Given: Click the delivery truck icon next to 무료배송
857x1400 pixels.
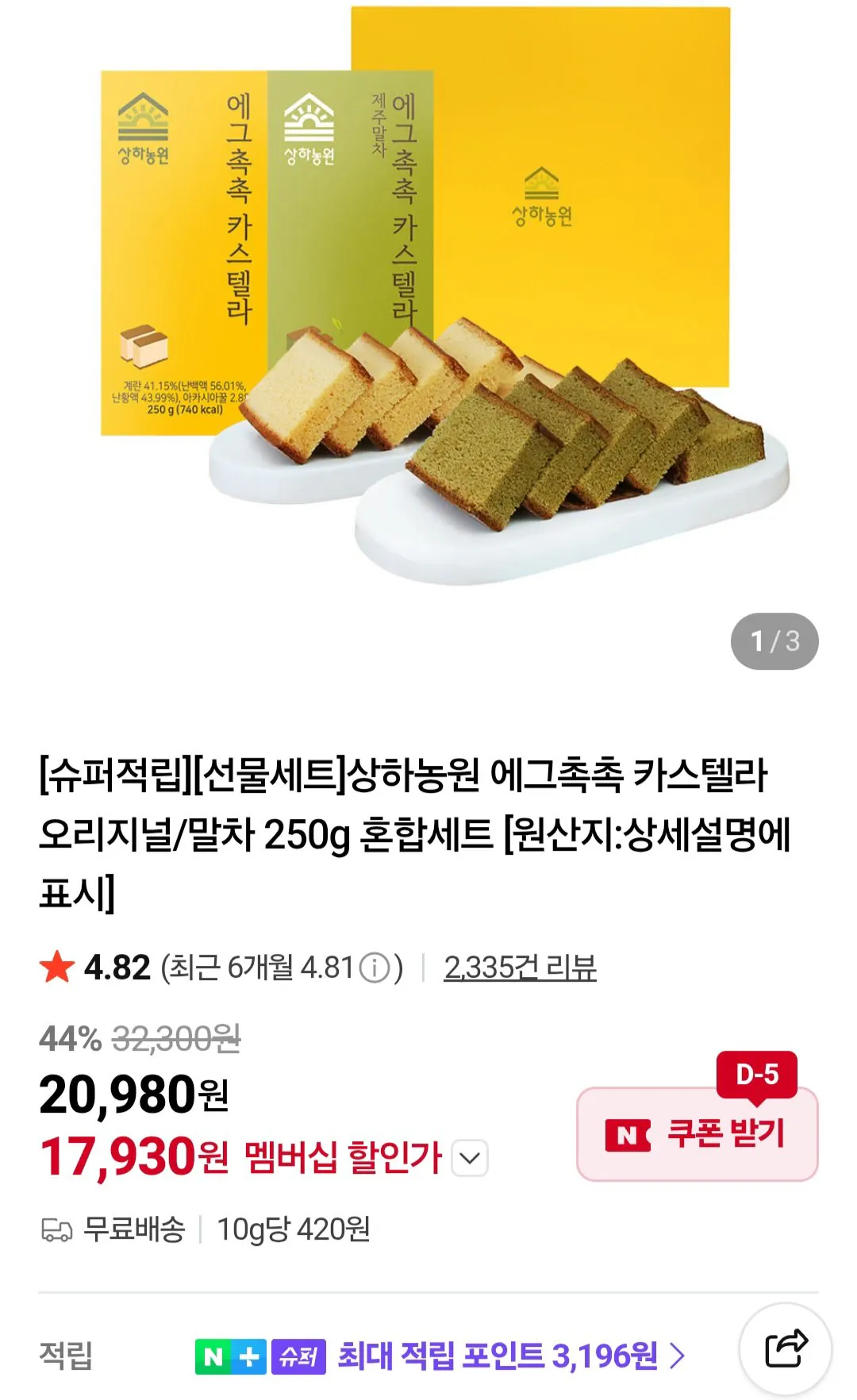Looking at the screenshot, I should click(56, 1229).
